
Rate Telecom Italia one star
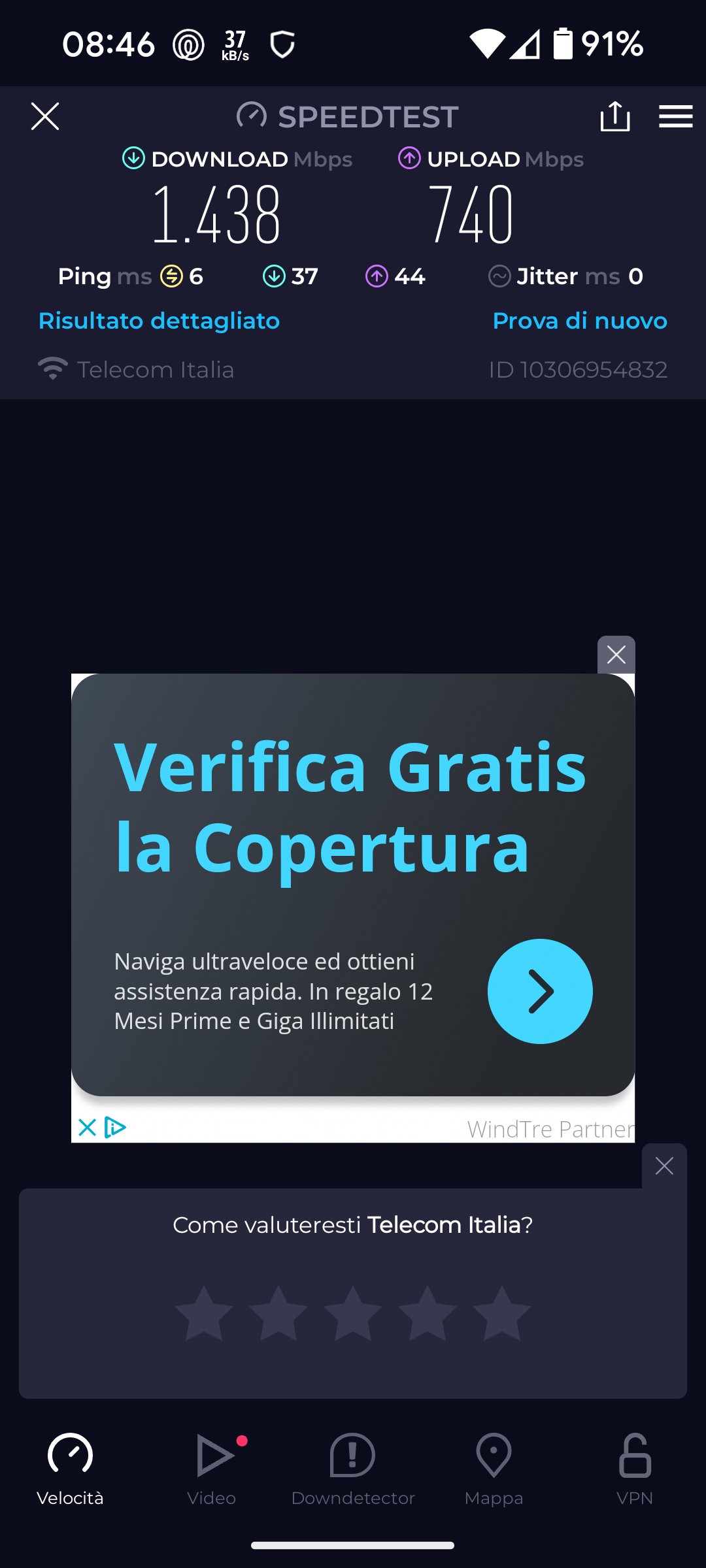204,1314
